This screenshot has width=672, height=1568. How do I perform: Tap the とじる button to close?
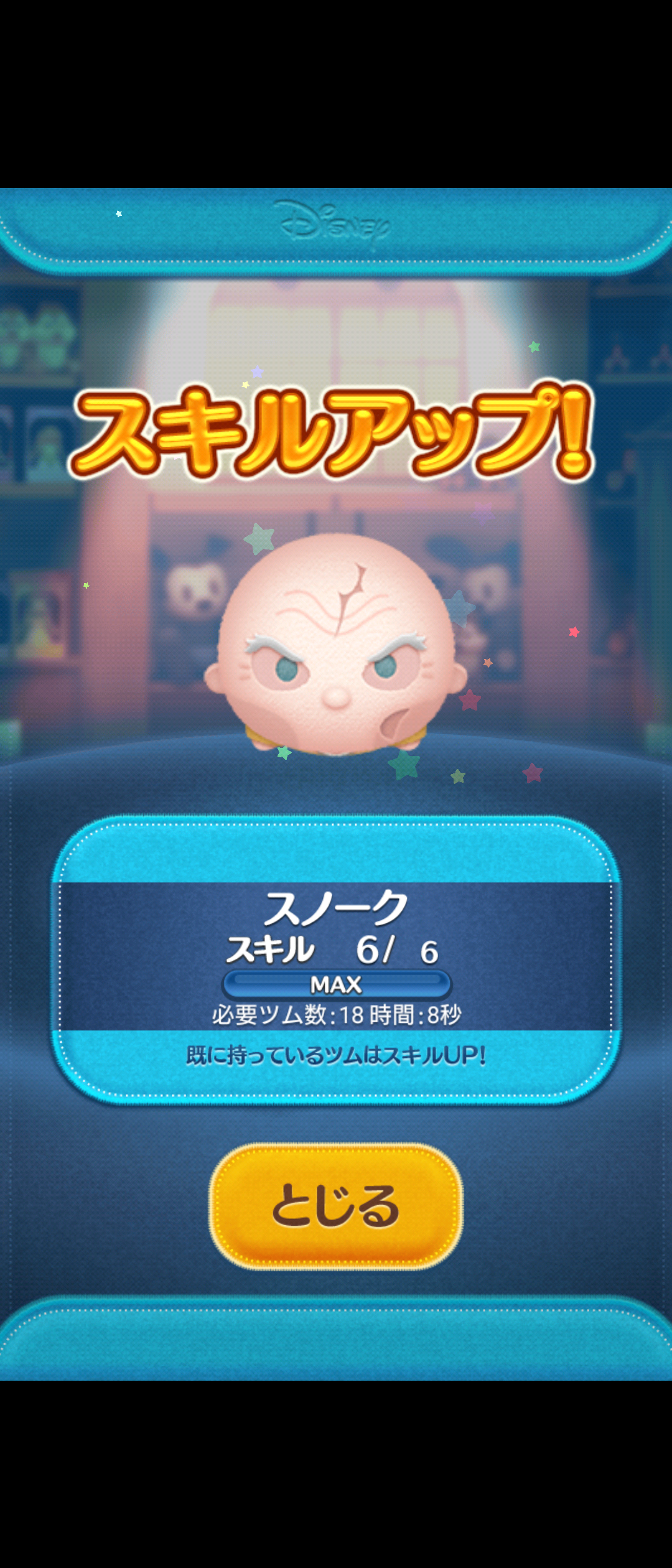(x=336, y=1206)
